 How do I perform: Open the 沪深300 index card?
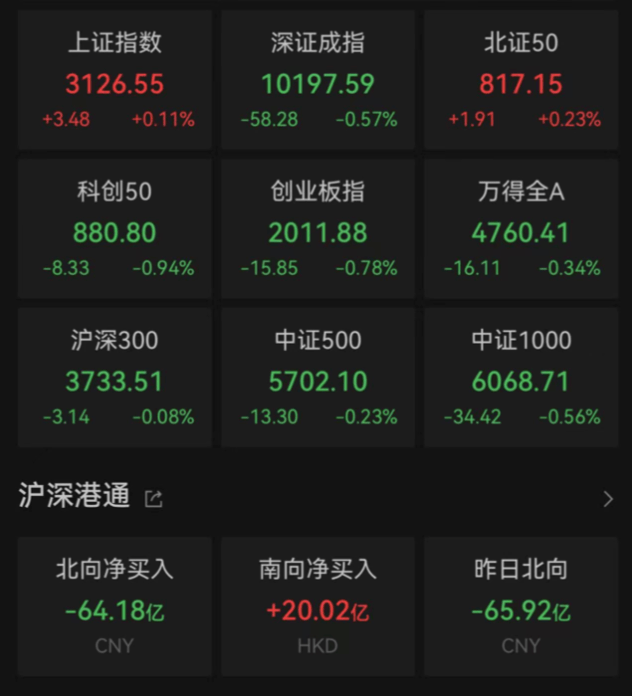(x=115, y=378)
